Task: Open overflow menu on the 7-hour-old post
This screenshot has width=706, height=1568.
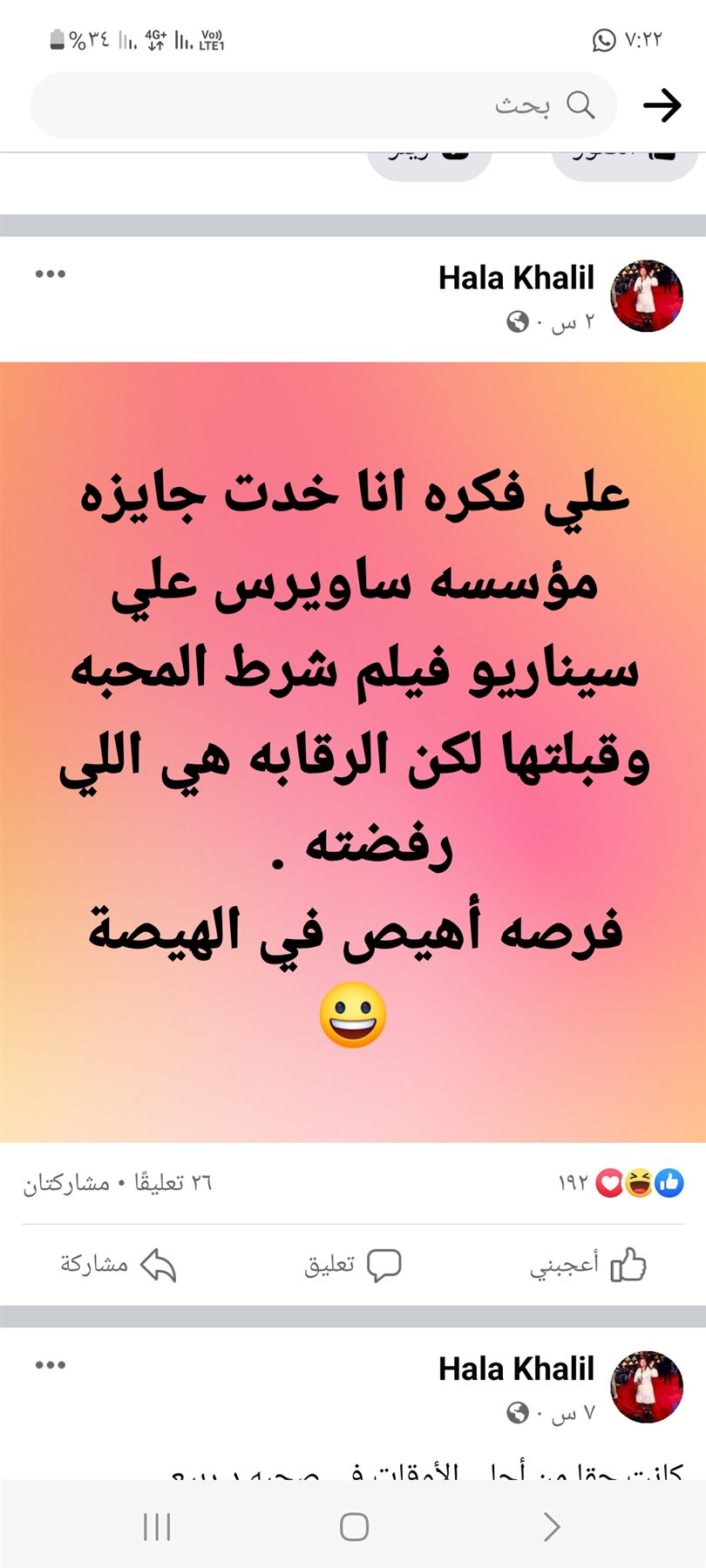Action: [x=51, y=1365]
